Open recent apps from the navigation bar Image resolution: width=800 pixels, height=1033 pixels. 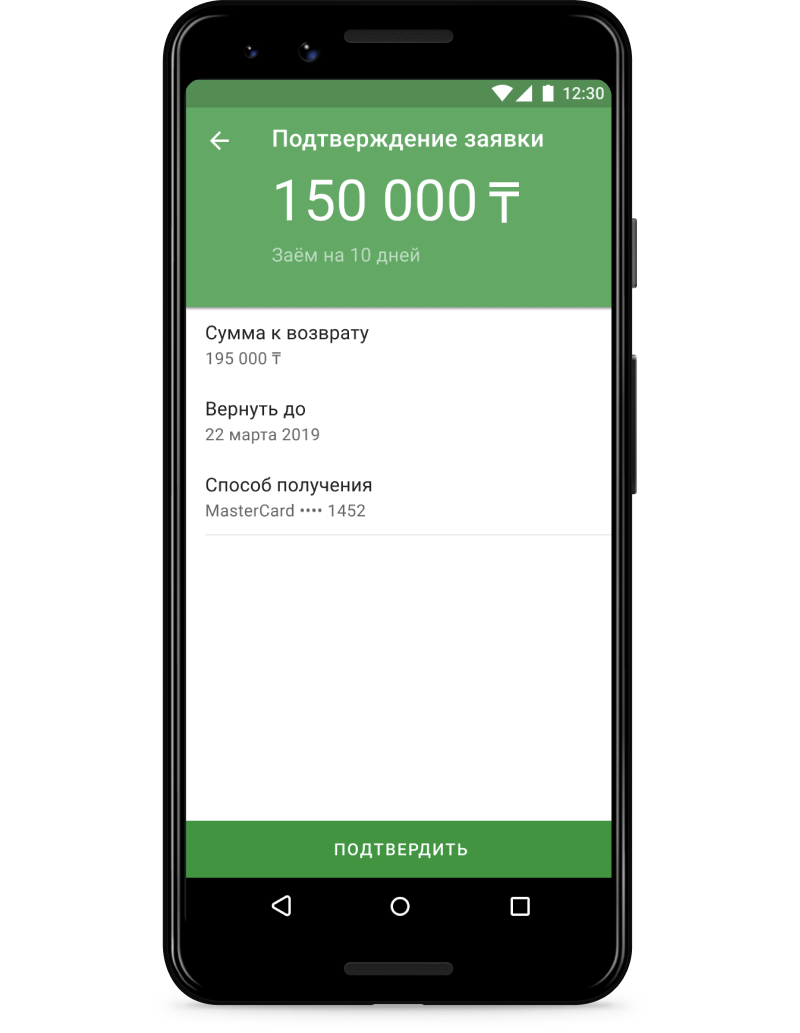(520, 906)
